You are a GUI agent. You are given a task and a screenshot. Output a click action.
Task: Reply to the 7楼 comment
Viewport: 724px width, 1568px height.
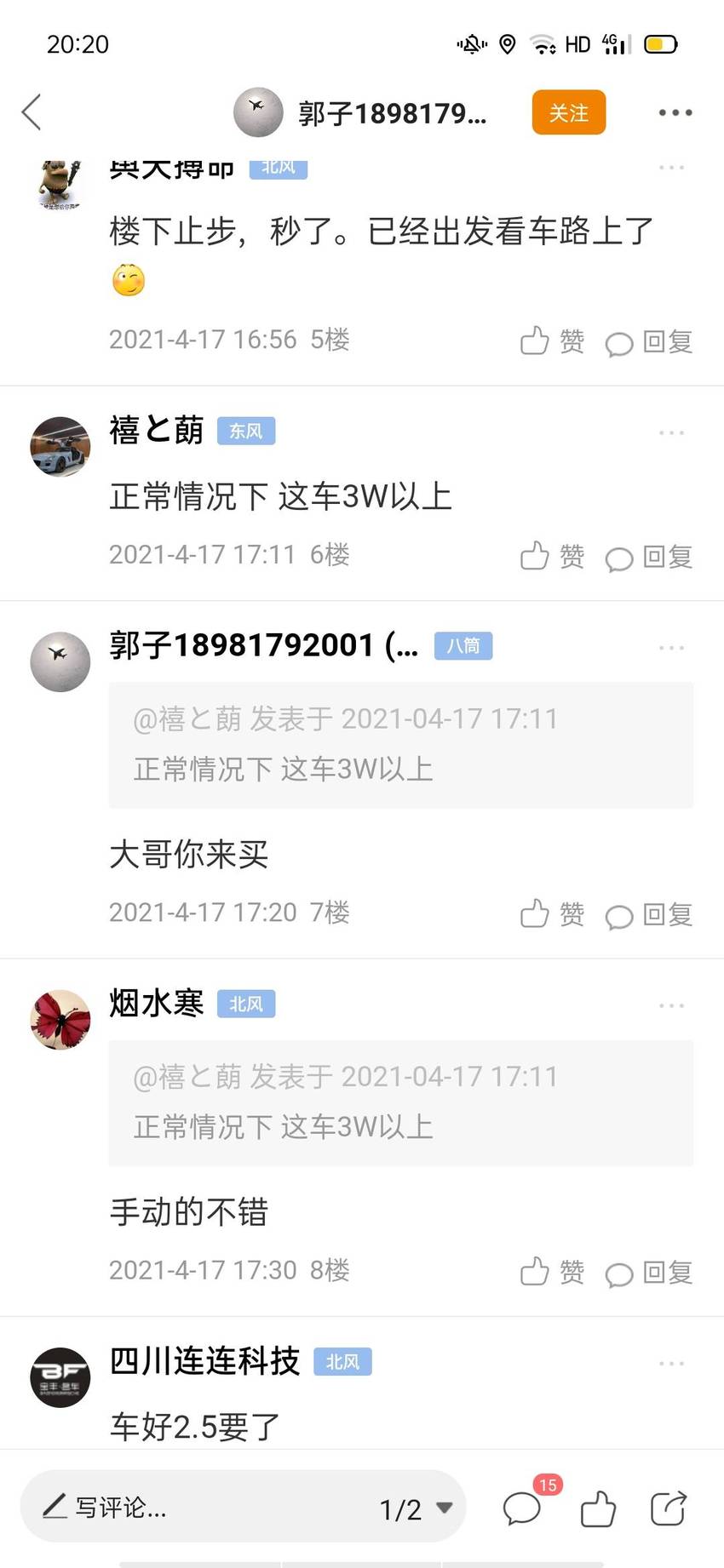click(x=648, y=915)
